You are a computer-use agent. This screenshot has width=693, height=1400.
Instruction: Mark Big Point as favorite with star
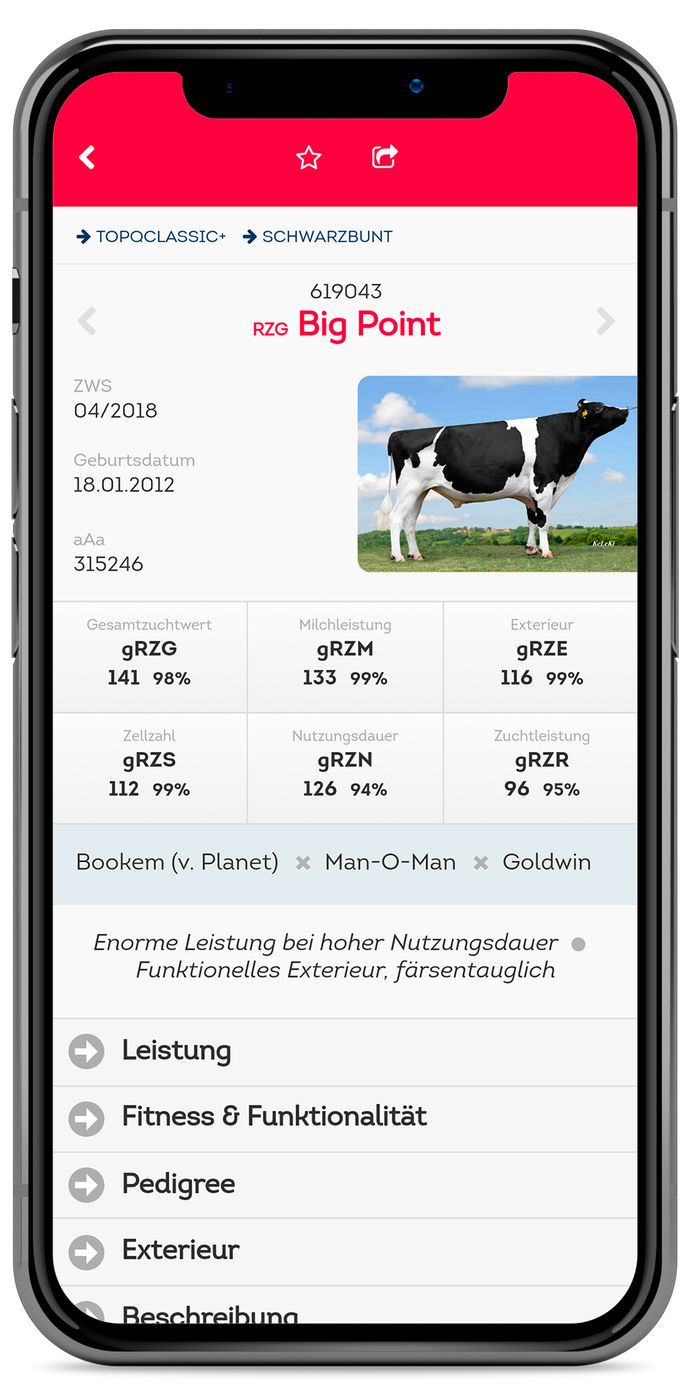click(x=309, y=157)
